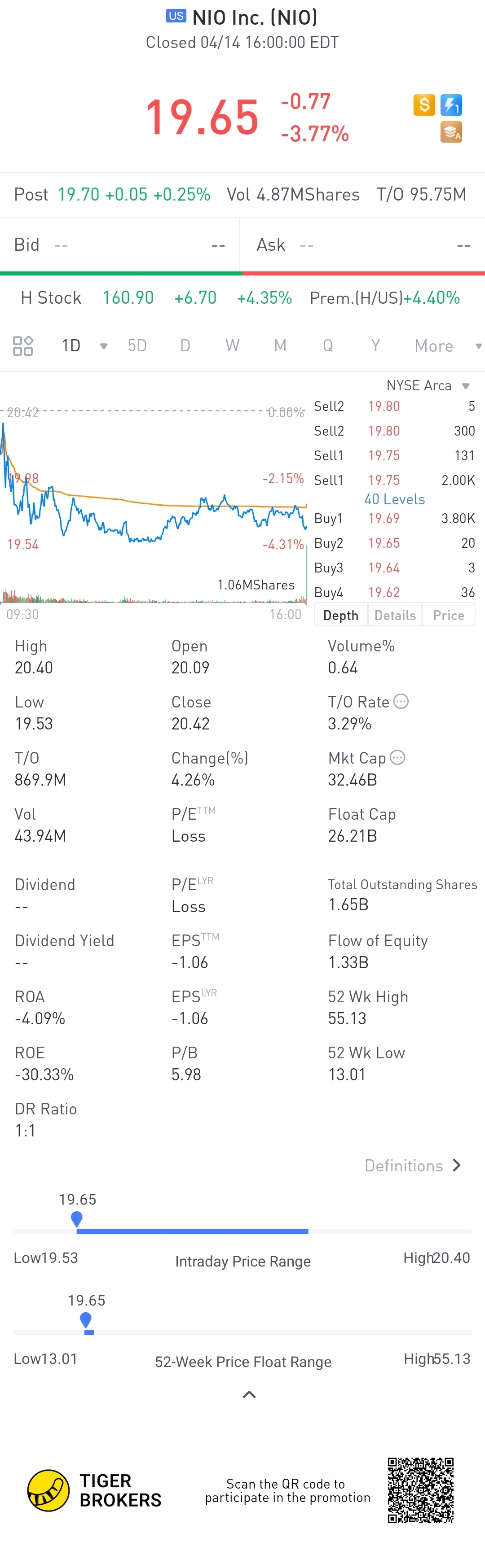Viewport: 485px width, 1568px height.
Task: Open the chart layout grid icon
Action: click(23, 346)
